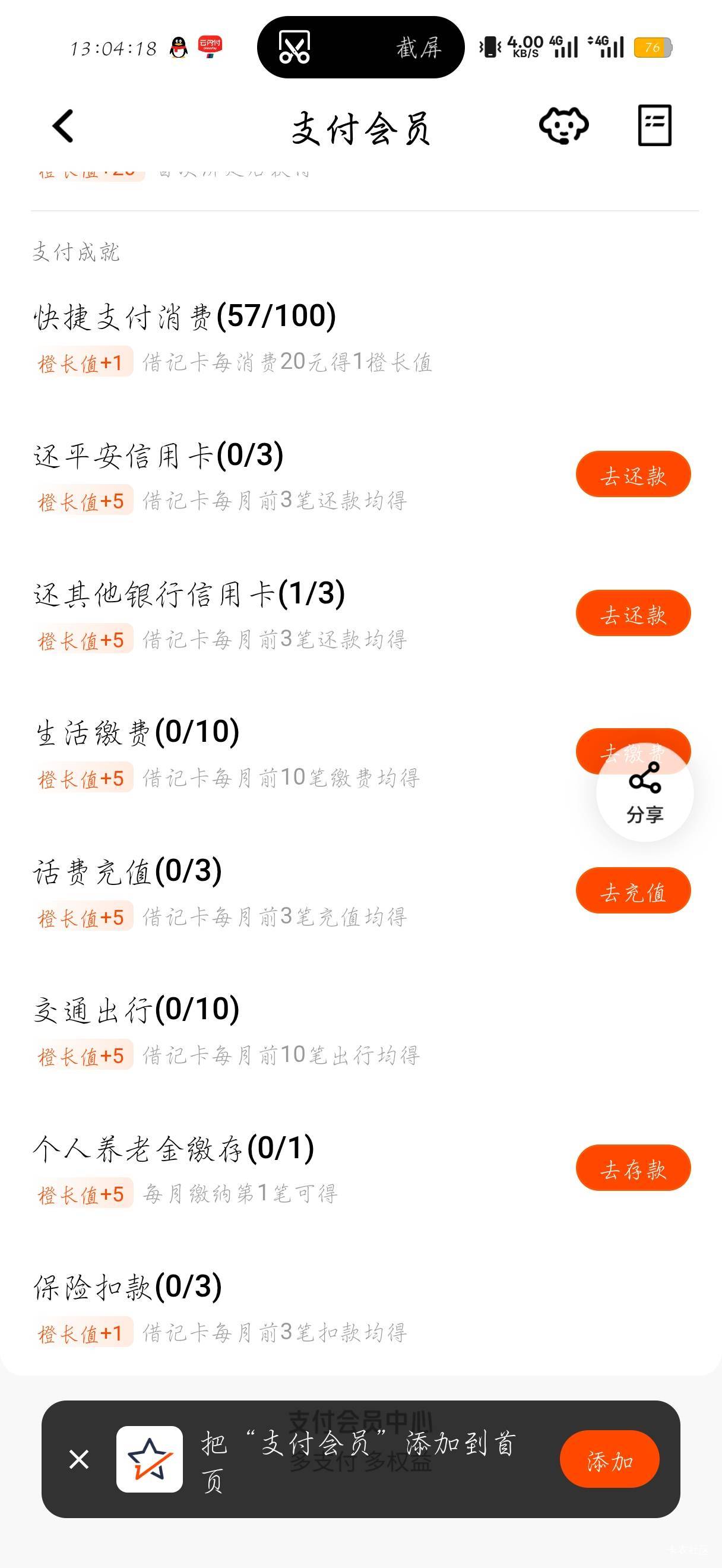This screenshot has width=722, height=1568.
Task: Open the customer service assistant icon
Action: click(564, 125)
